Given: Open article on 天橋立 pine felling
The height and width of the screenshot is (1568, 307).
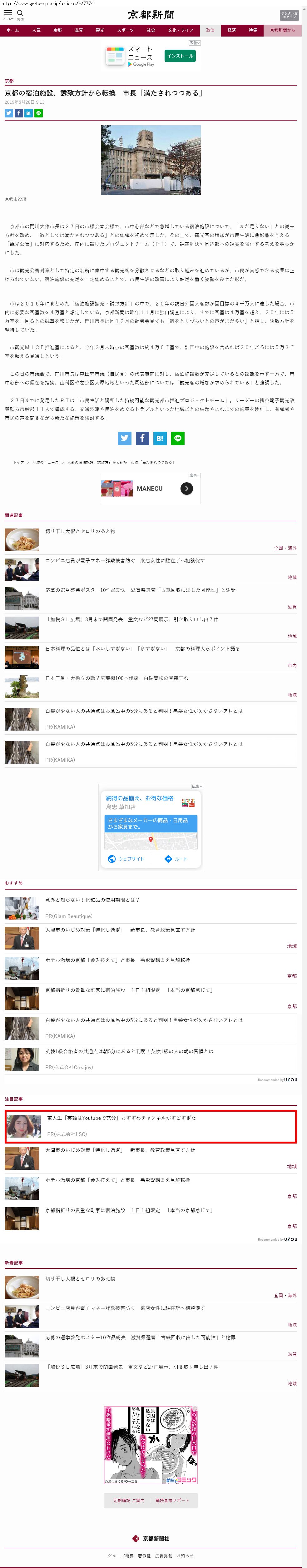Looking at the screenshot, I should click(116, 678).
